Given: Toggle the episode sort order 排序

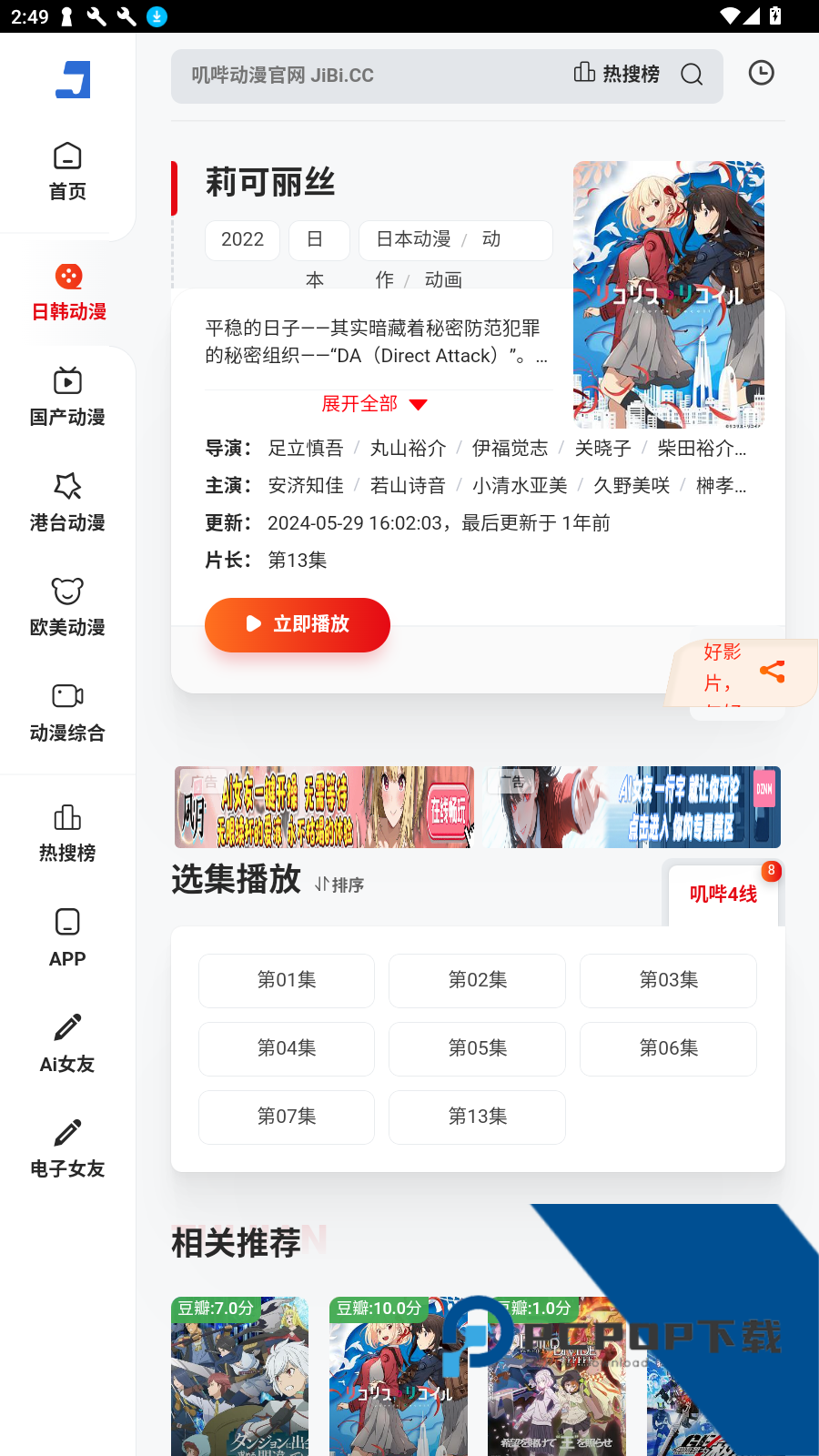Looking at the screenshot, I should click(x=339, y=885).
